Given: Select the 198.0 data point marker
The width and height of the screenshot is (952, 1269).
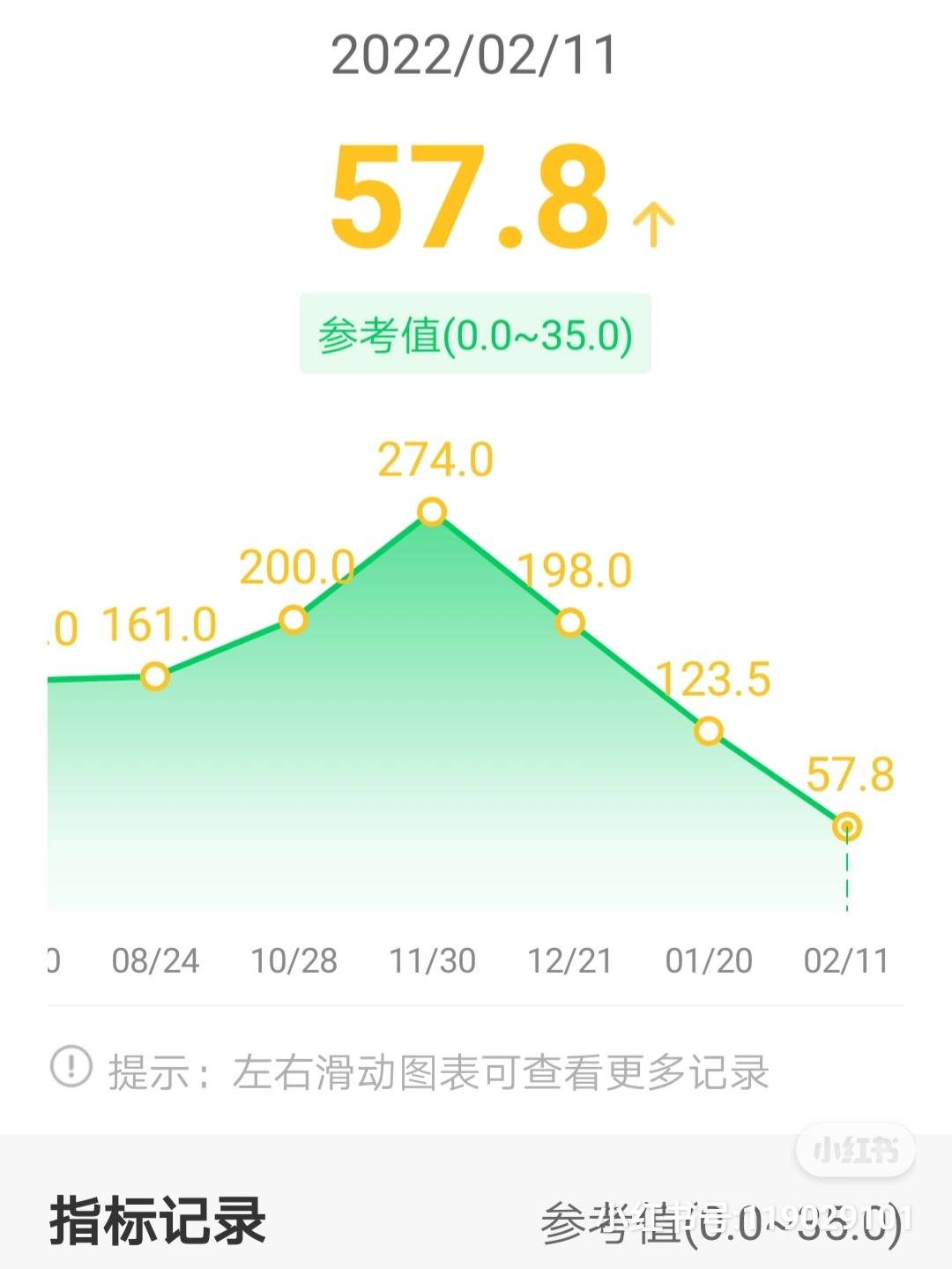Looking at the screenshot, I should (569, 624).
